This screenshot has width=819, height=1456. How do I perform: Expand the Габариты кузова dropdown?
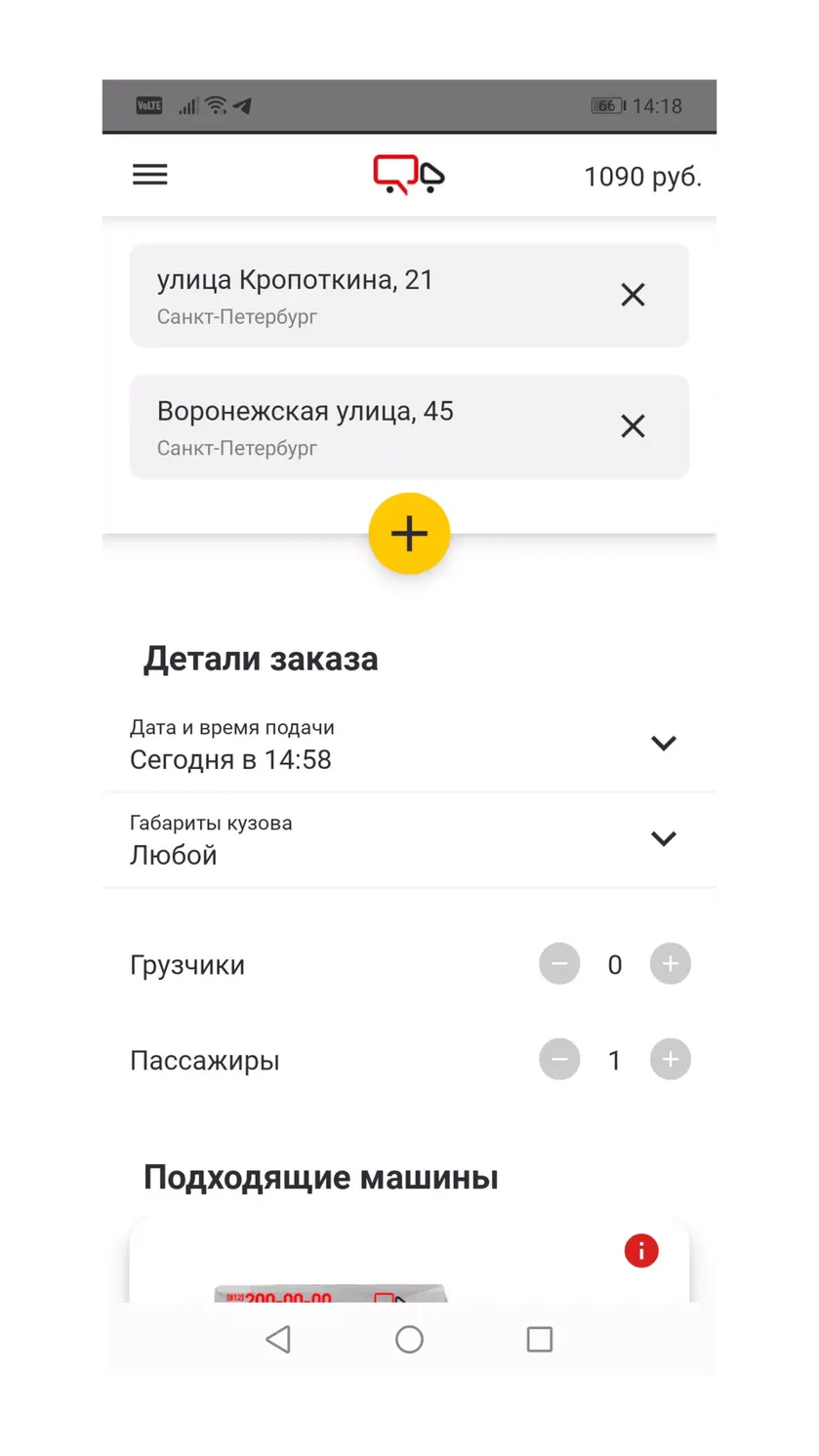[x=409, y=839]
